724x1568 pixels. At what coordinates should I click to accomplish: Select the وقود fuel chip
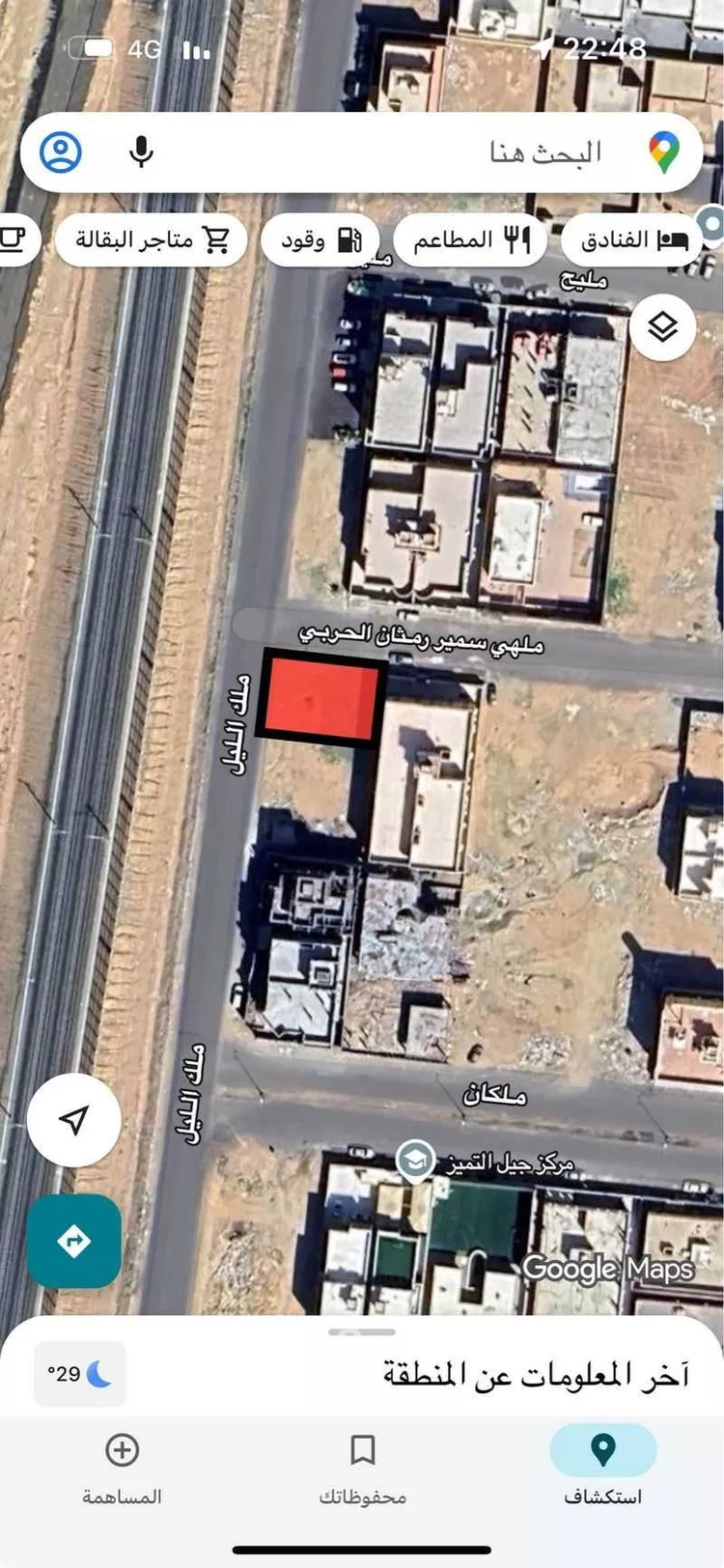click(x=321, y=239)
